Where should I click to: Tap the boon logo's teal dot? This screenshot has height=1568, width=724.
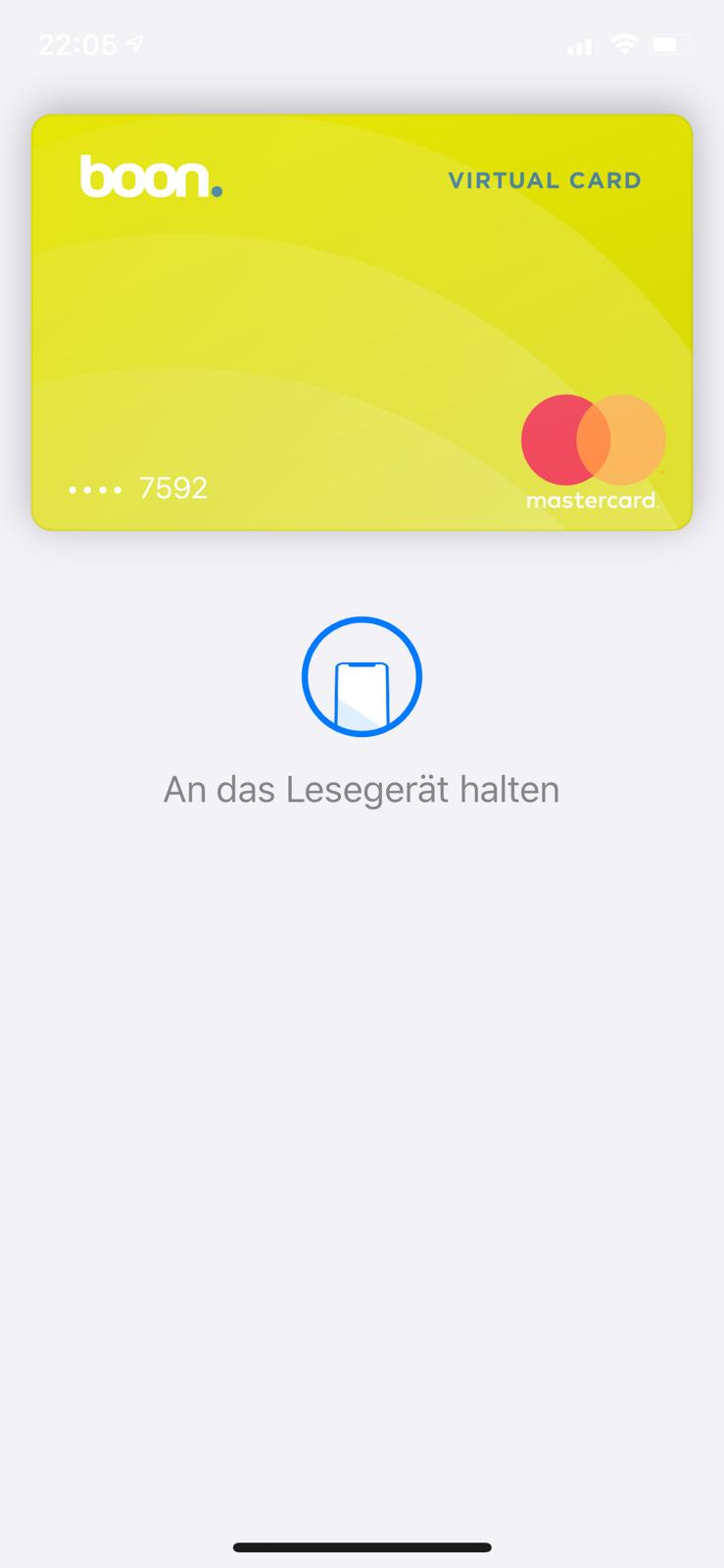pos(217,190)
